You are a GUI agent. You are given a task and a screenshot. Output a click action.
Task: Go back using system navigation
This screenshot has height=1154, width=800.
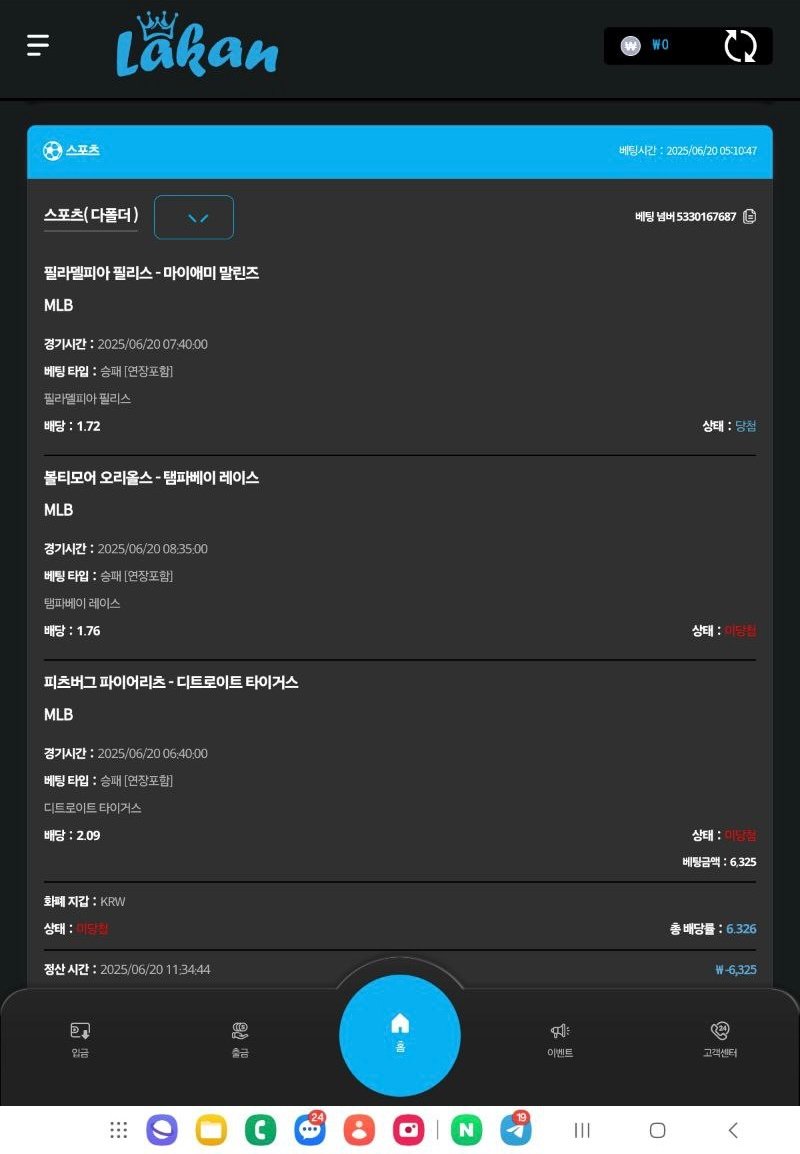tap(733, 1130)
